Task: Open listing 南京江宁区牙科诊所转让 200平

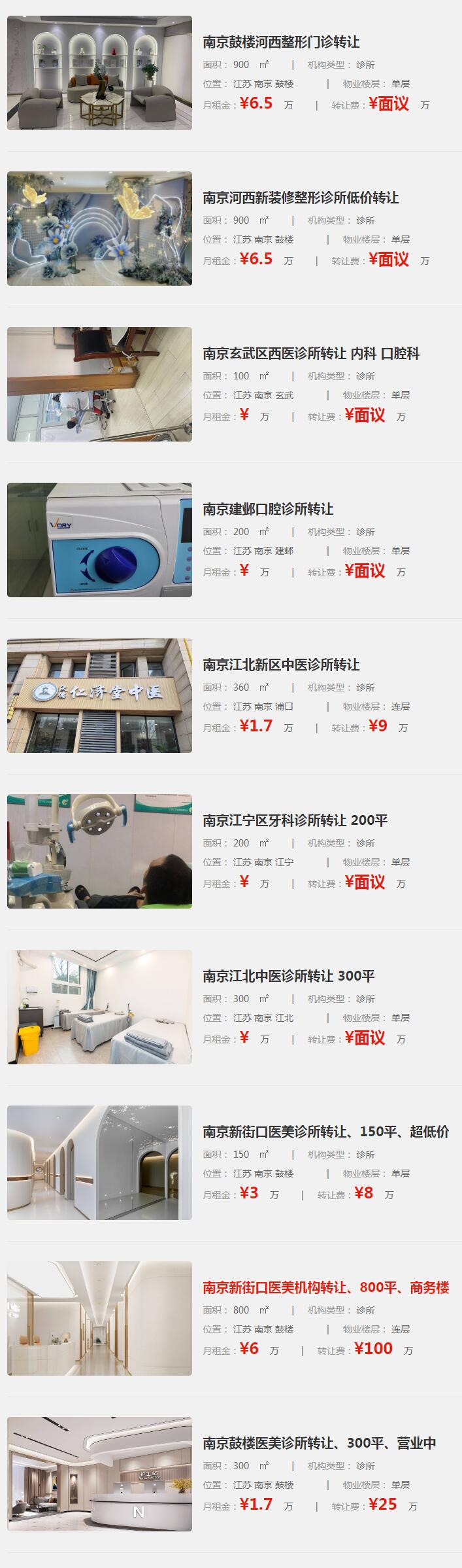Action: click(x=295, y=821)
